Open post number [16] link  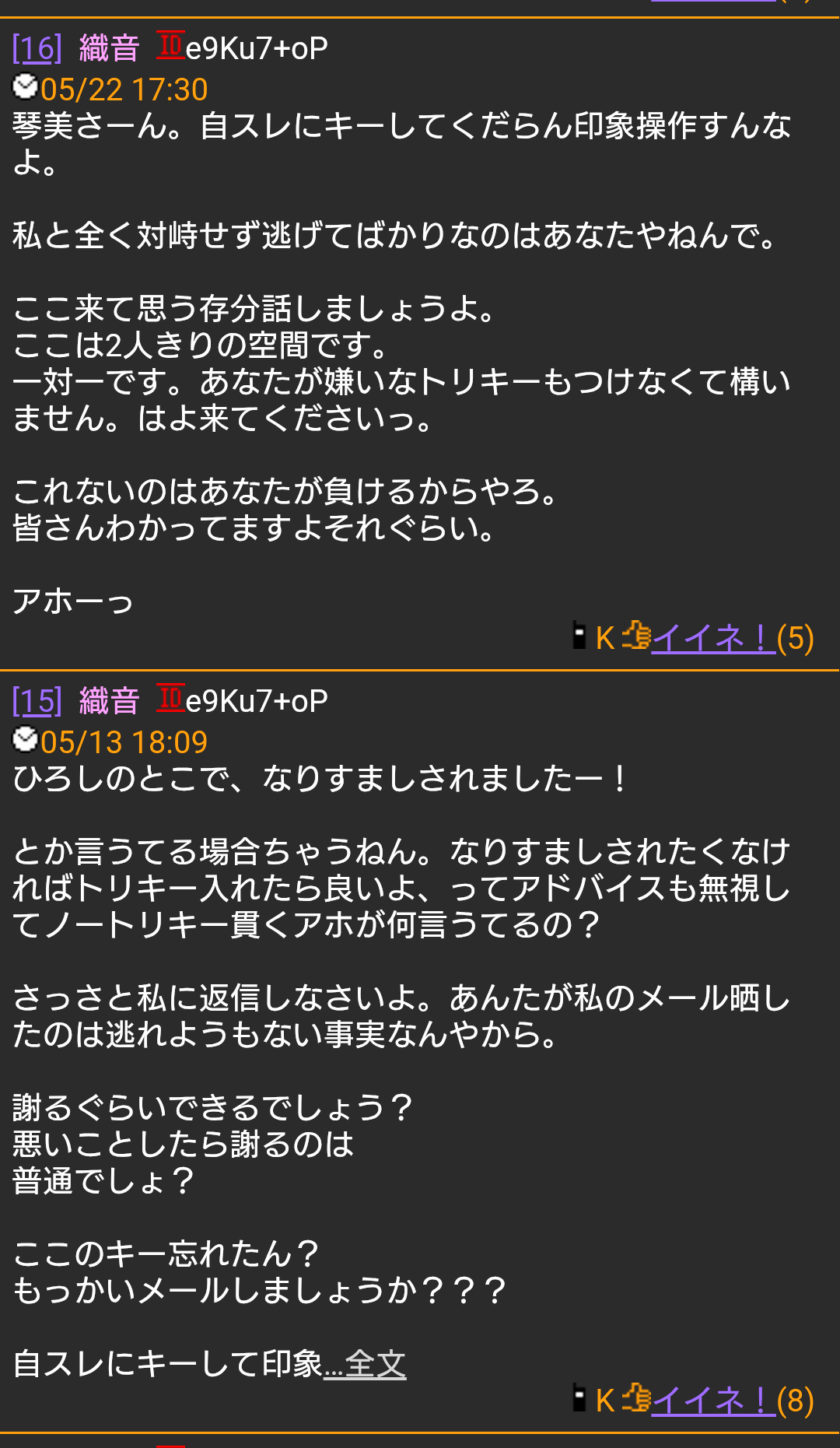click(x=37, y=48)
